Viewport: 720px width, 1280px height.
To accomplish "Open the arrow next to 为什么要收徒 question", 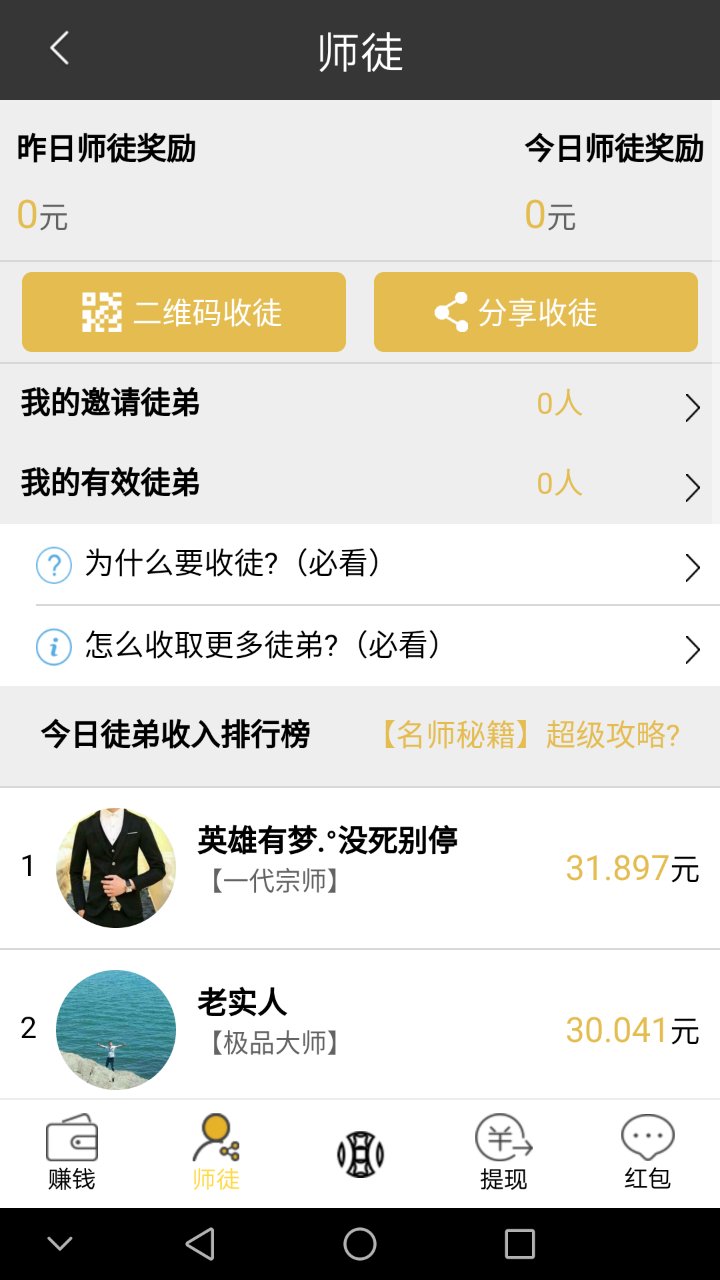I will point(692,567).
